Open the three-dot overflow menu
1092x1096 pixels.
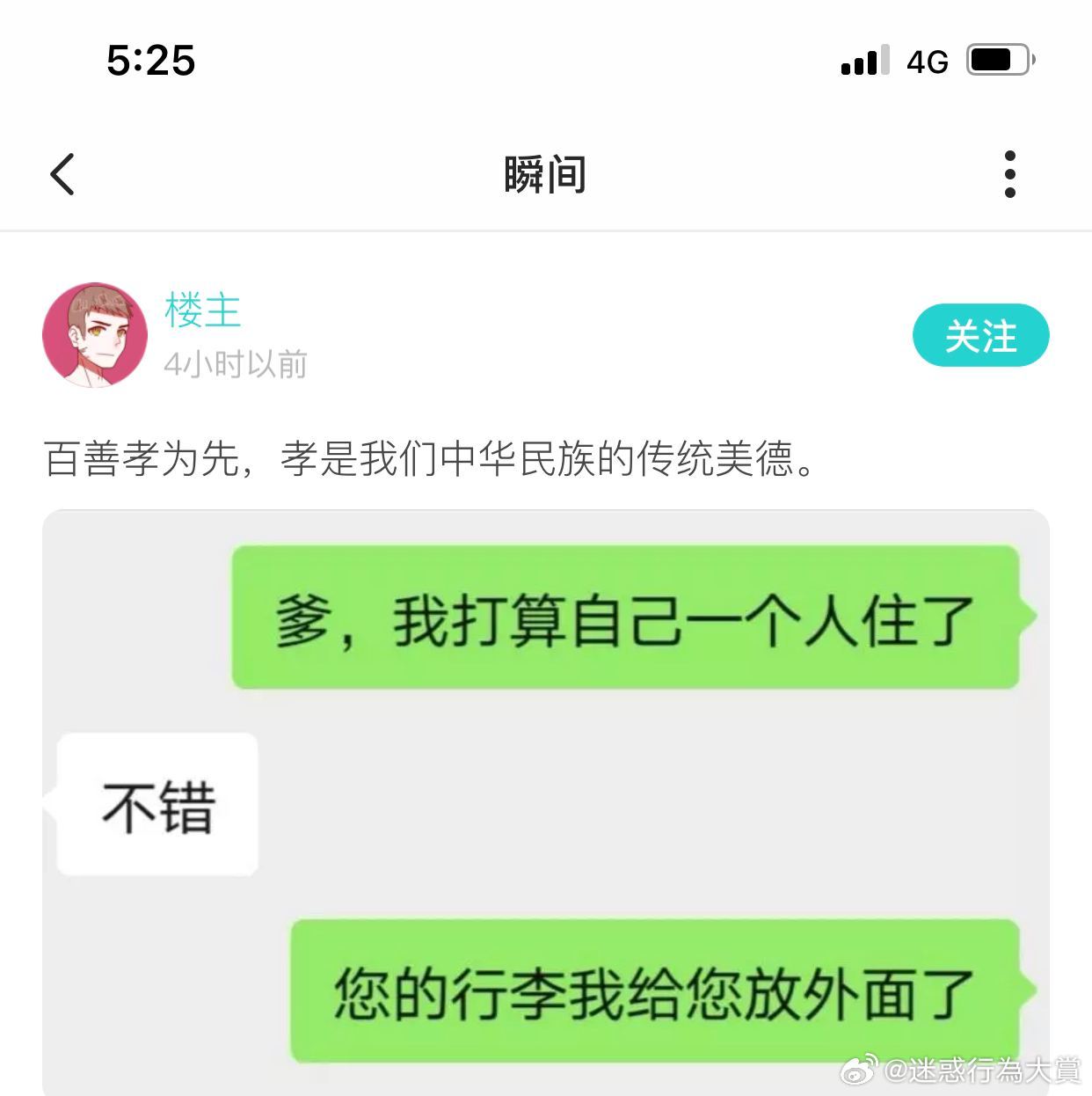1009,174
